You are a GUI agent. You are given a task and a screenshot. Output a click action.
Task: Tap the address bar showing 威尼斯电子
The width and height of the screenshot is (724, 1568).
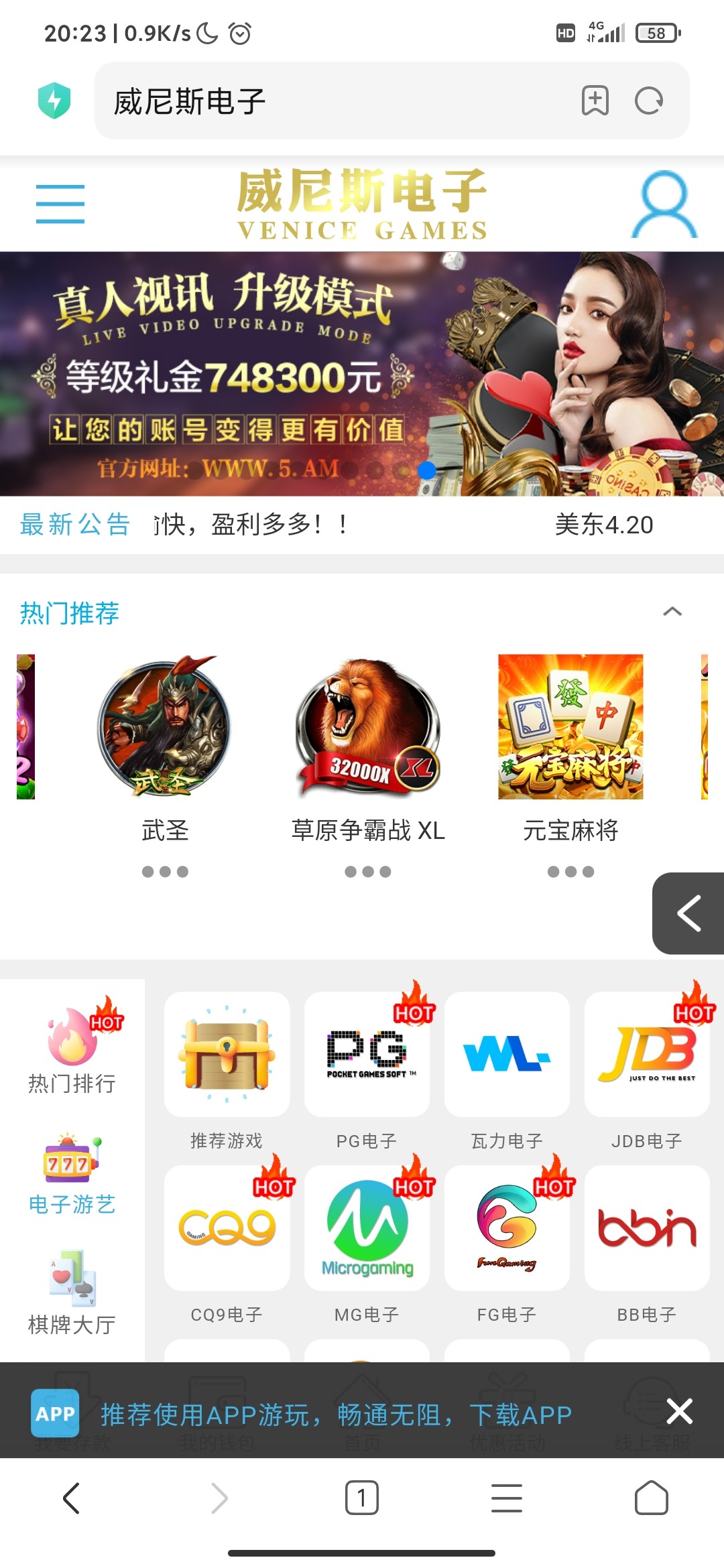(335, 101)
